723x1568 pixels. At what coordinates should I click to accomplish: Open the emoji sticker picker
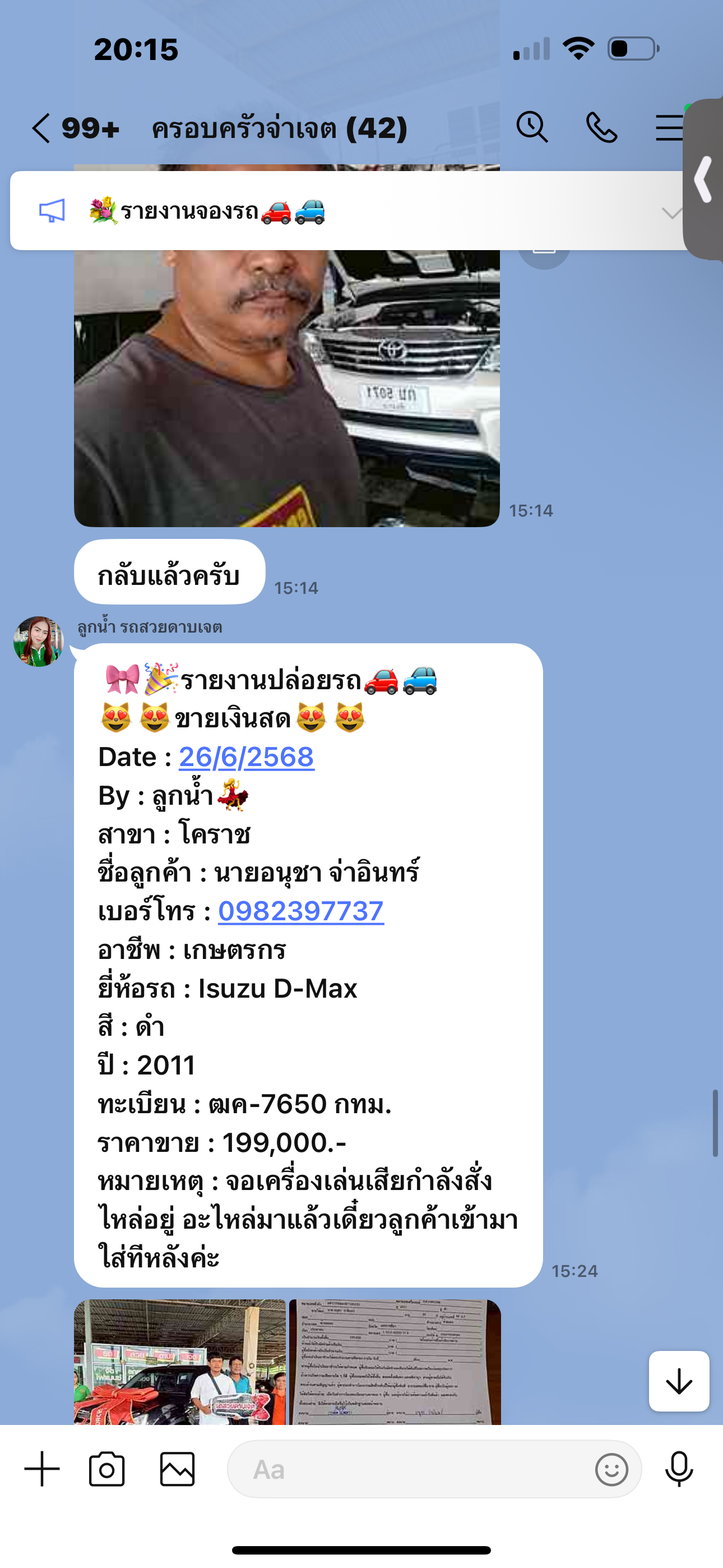point(611,1469)
